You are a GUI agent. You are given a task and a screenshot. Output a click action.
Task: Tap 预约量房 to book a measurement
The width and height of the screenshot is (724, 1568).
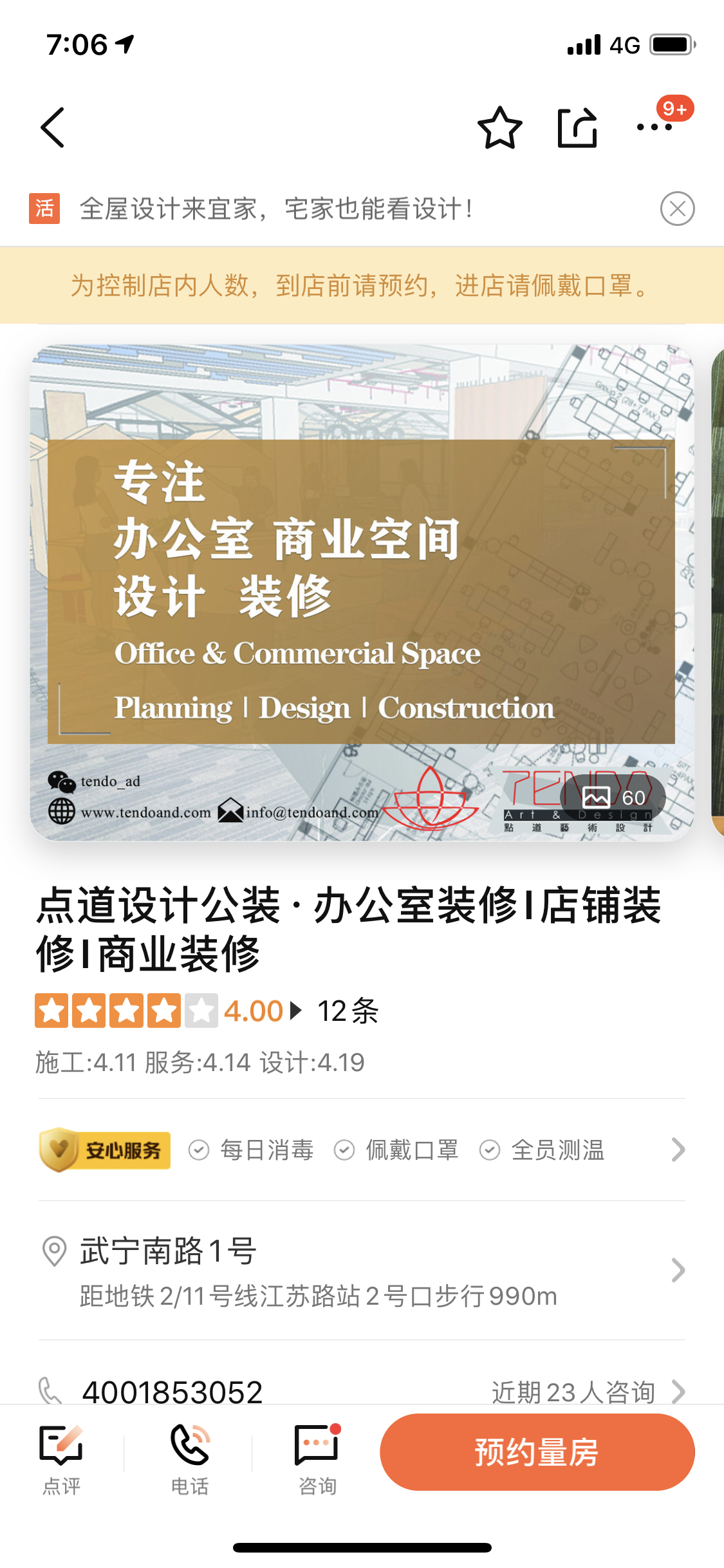coord(537,1452)
